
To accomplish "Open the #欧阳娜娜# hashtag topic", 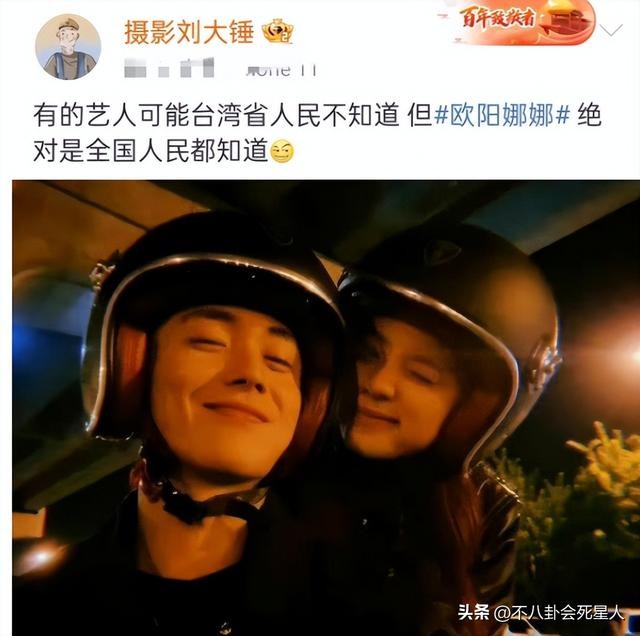I will point(503,115).
